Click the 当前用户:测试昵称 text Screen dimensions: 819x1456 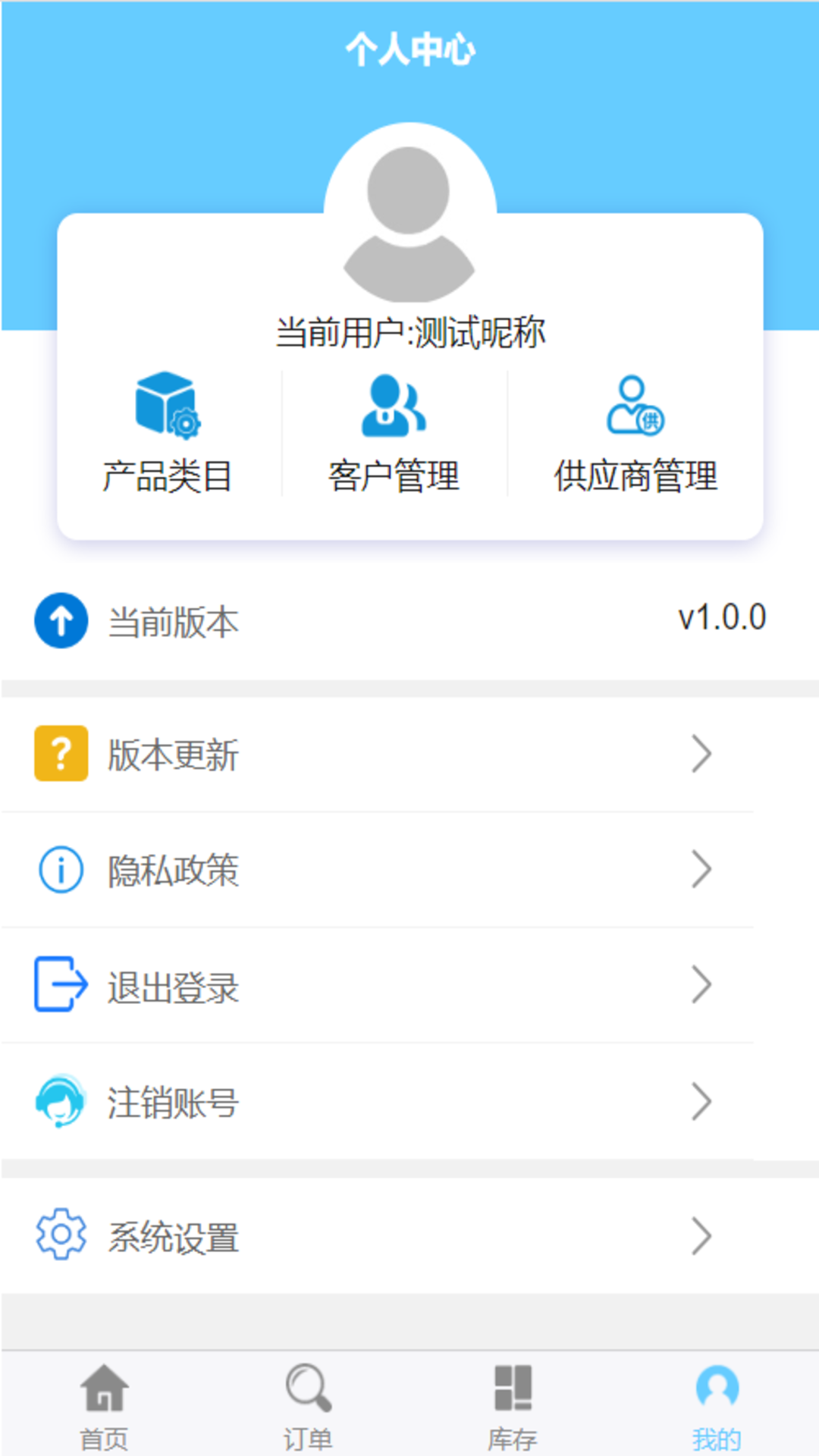pyautogui.click(x=409, y=332)
